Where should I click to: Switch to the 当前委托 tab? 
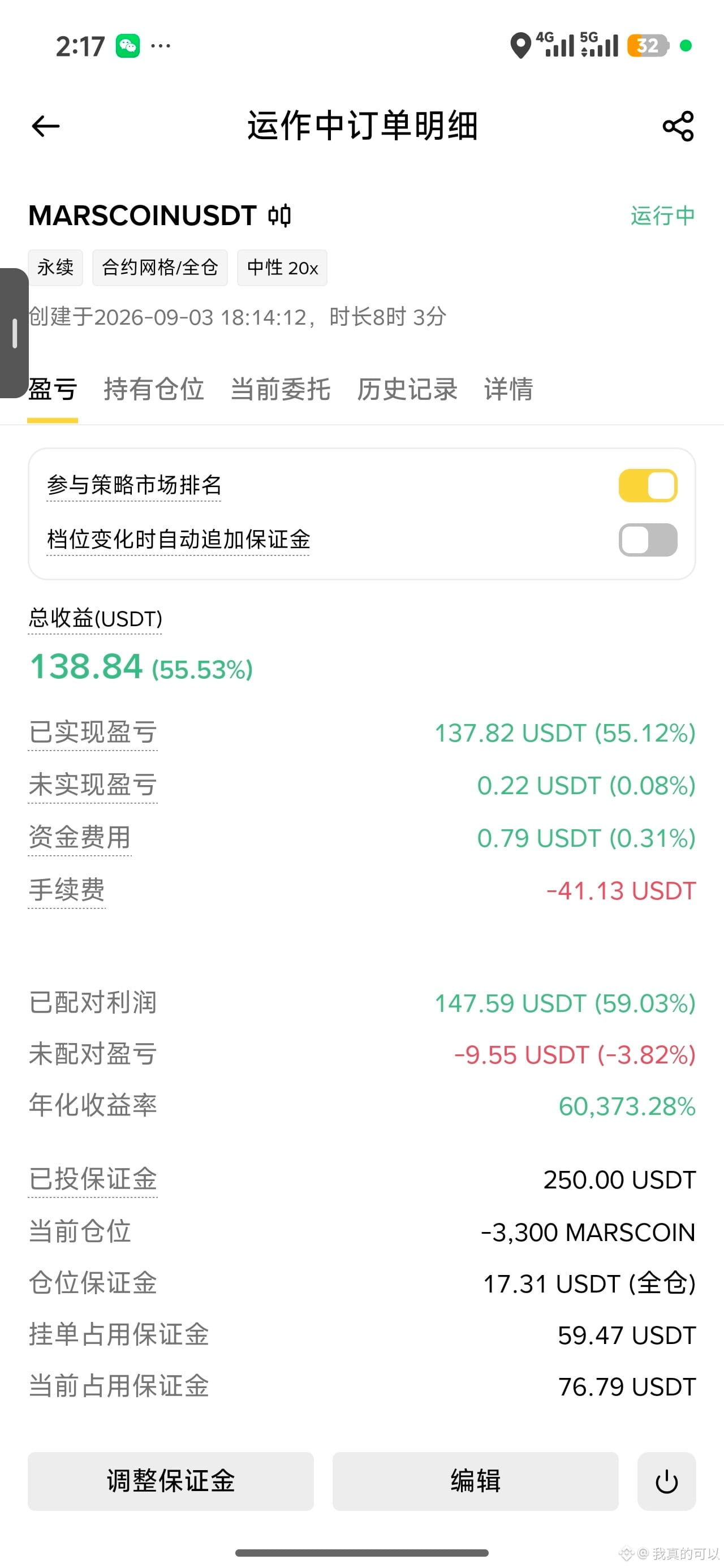(x=280, y=389)
